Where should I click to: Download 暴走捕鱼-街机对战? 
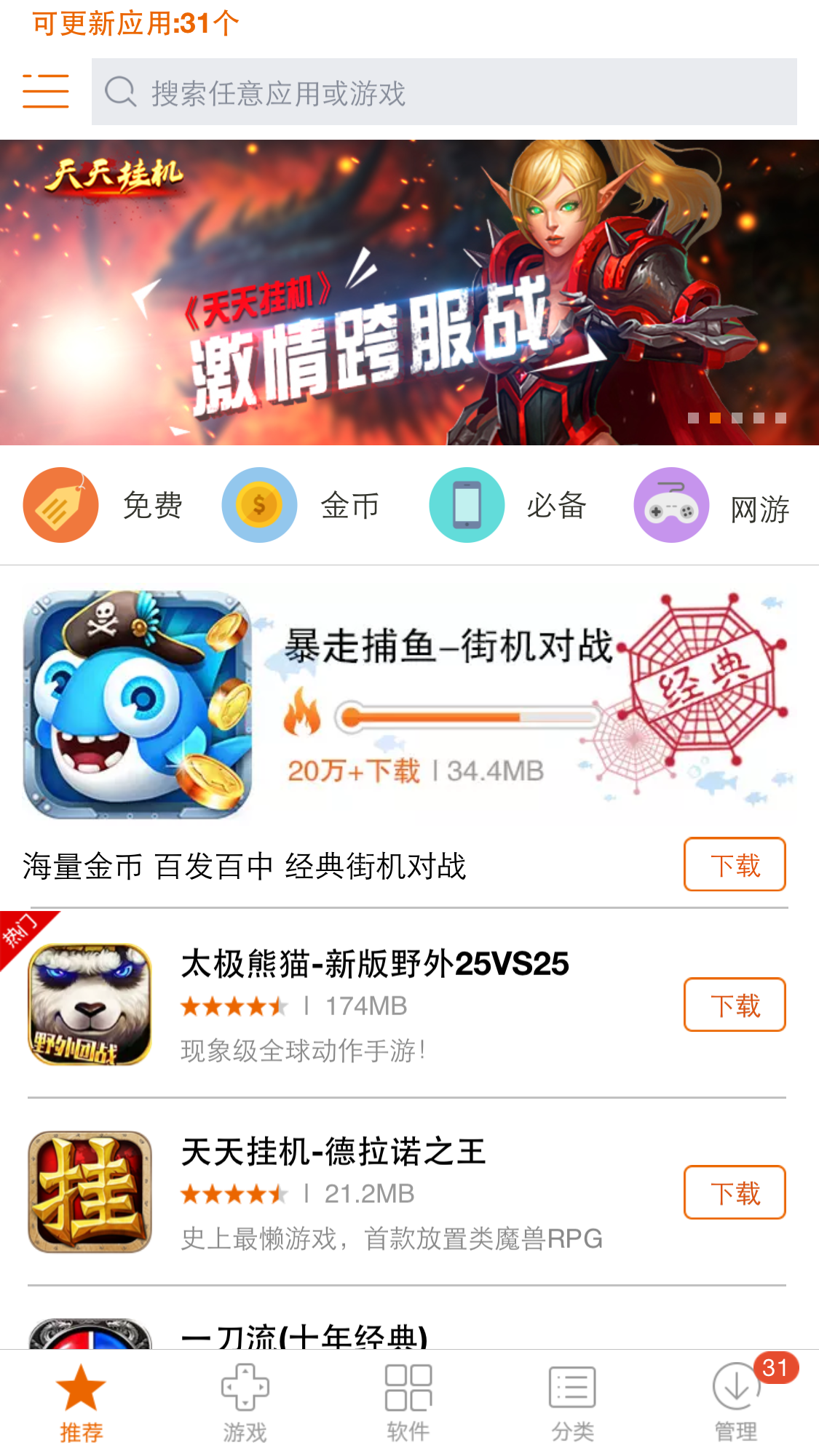click(734, 864)
